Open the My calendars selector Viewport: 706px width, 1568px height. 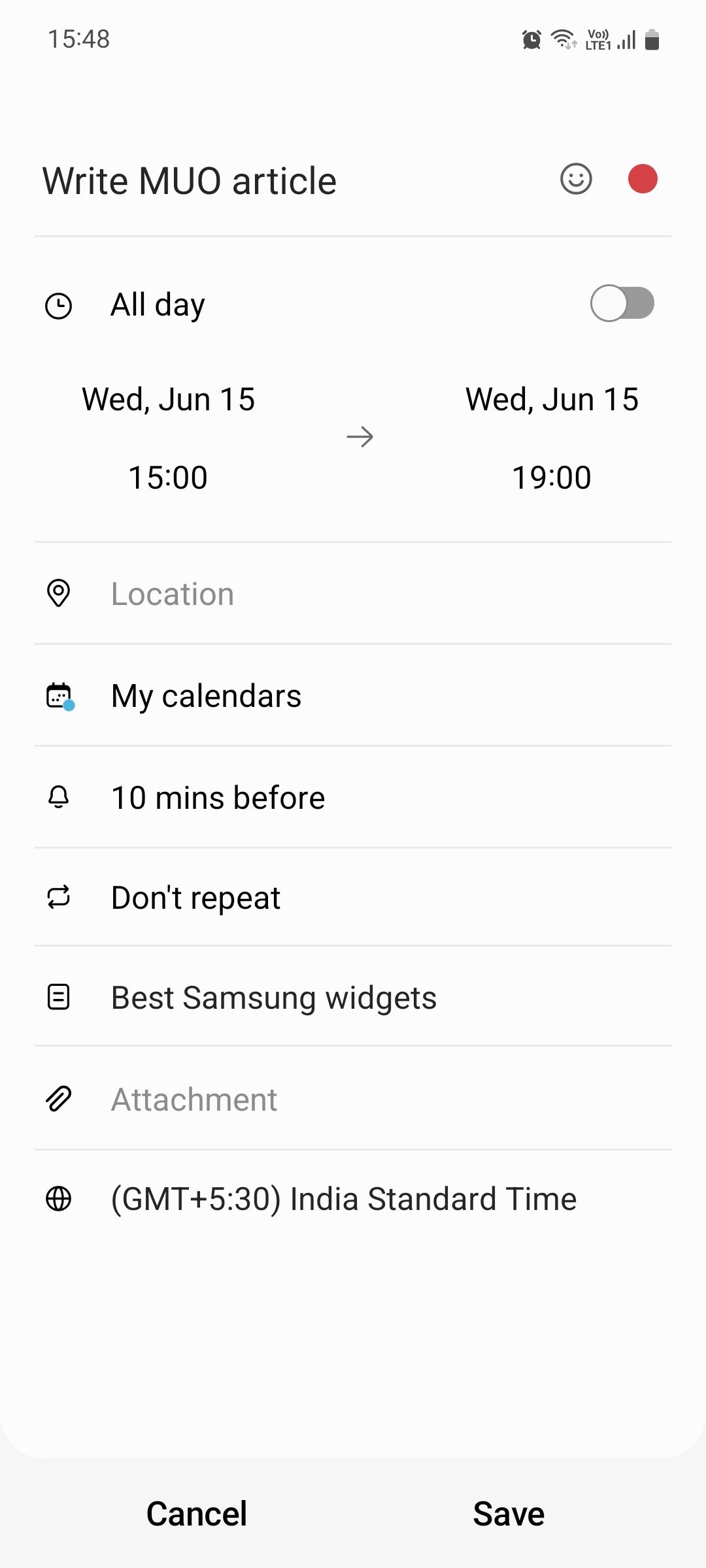[205, 695]
